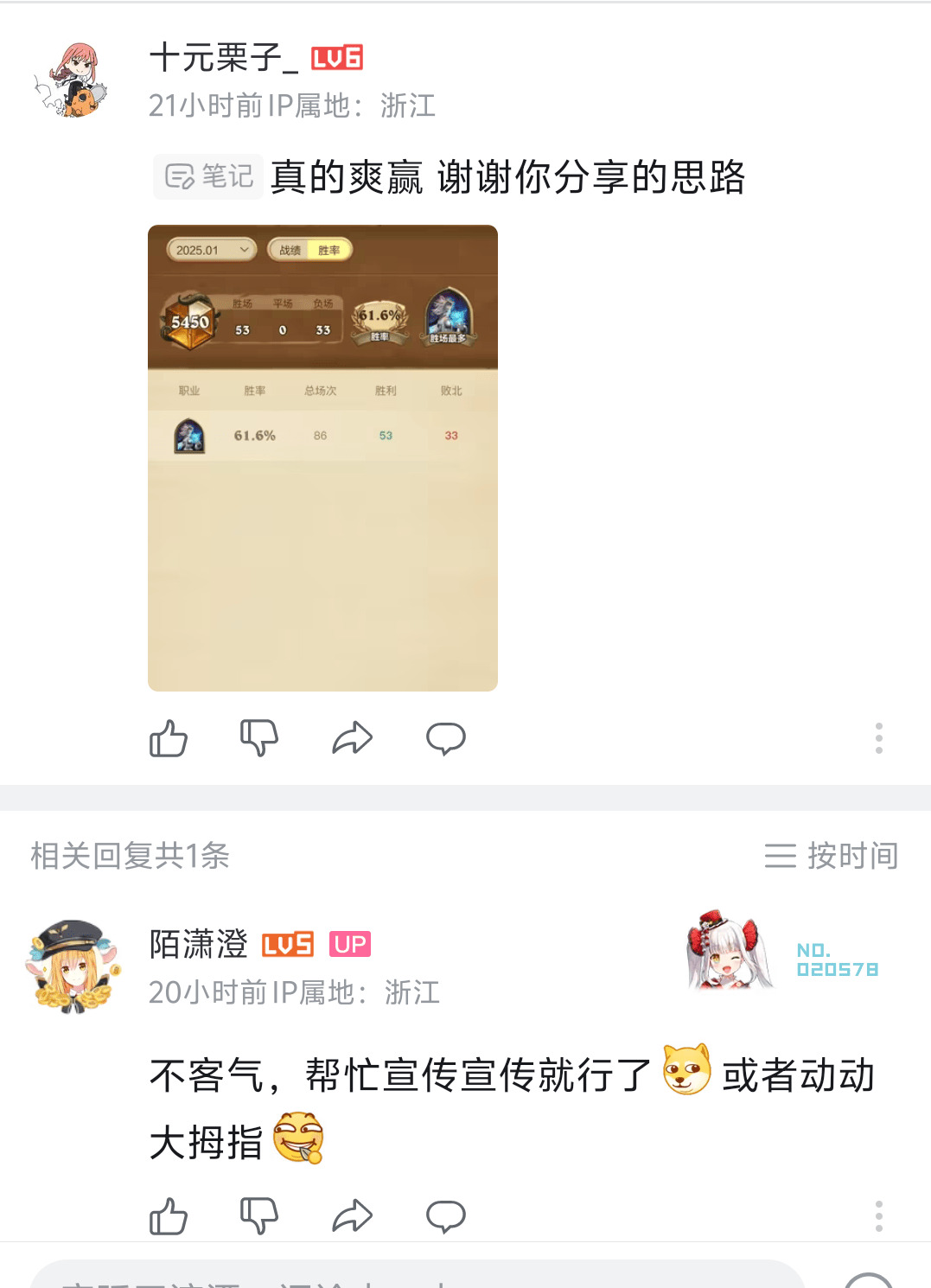Viewport: 931px width, 1288px height.
Task: Change reply sorting via 按时间
Action: click(832, 856)
